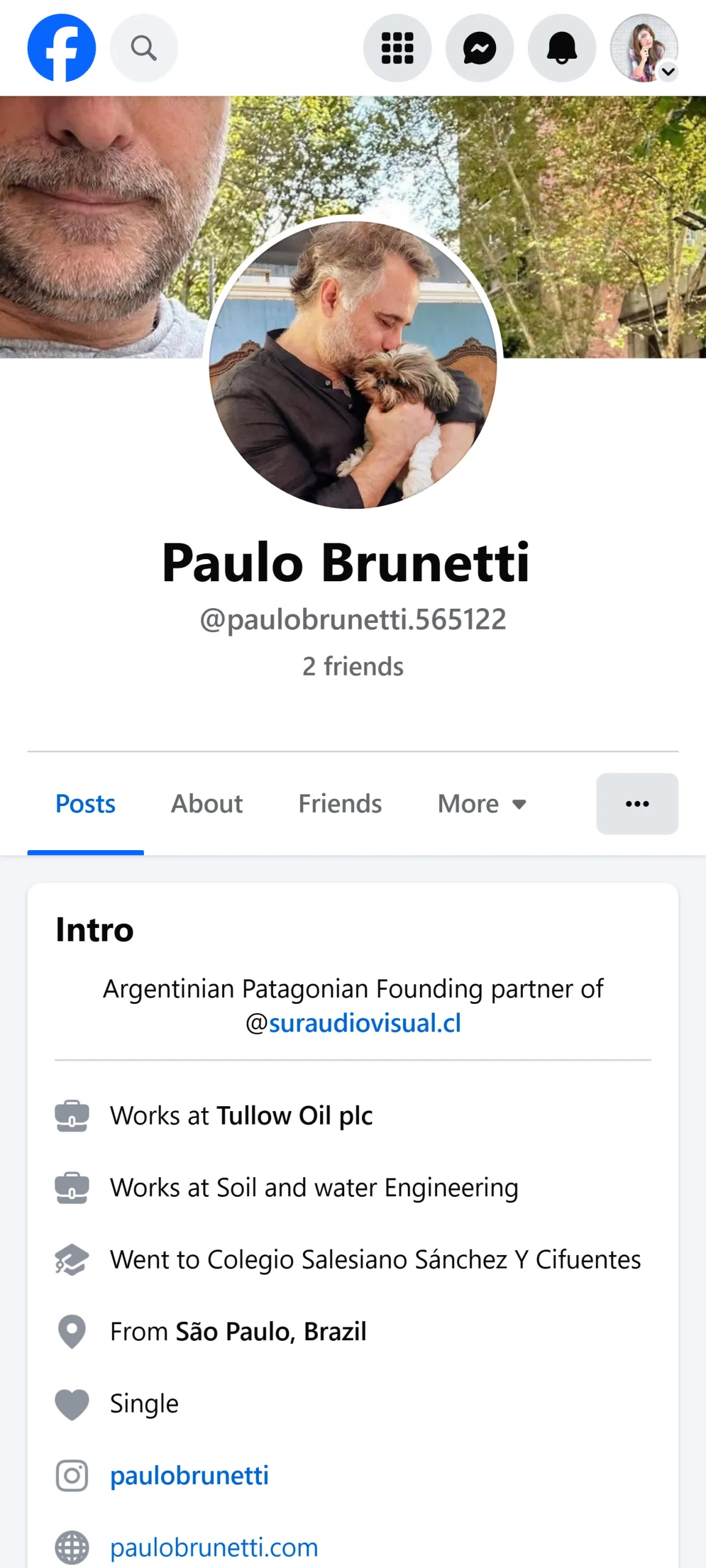Open your account avatar menu

tap(644, 48)
